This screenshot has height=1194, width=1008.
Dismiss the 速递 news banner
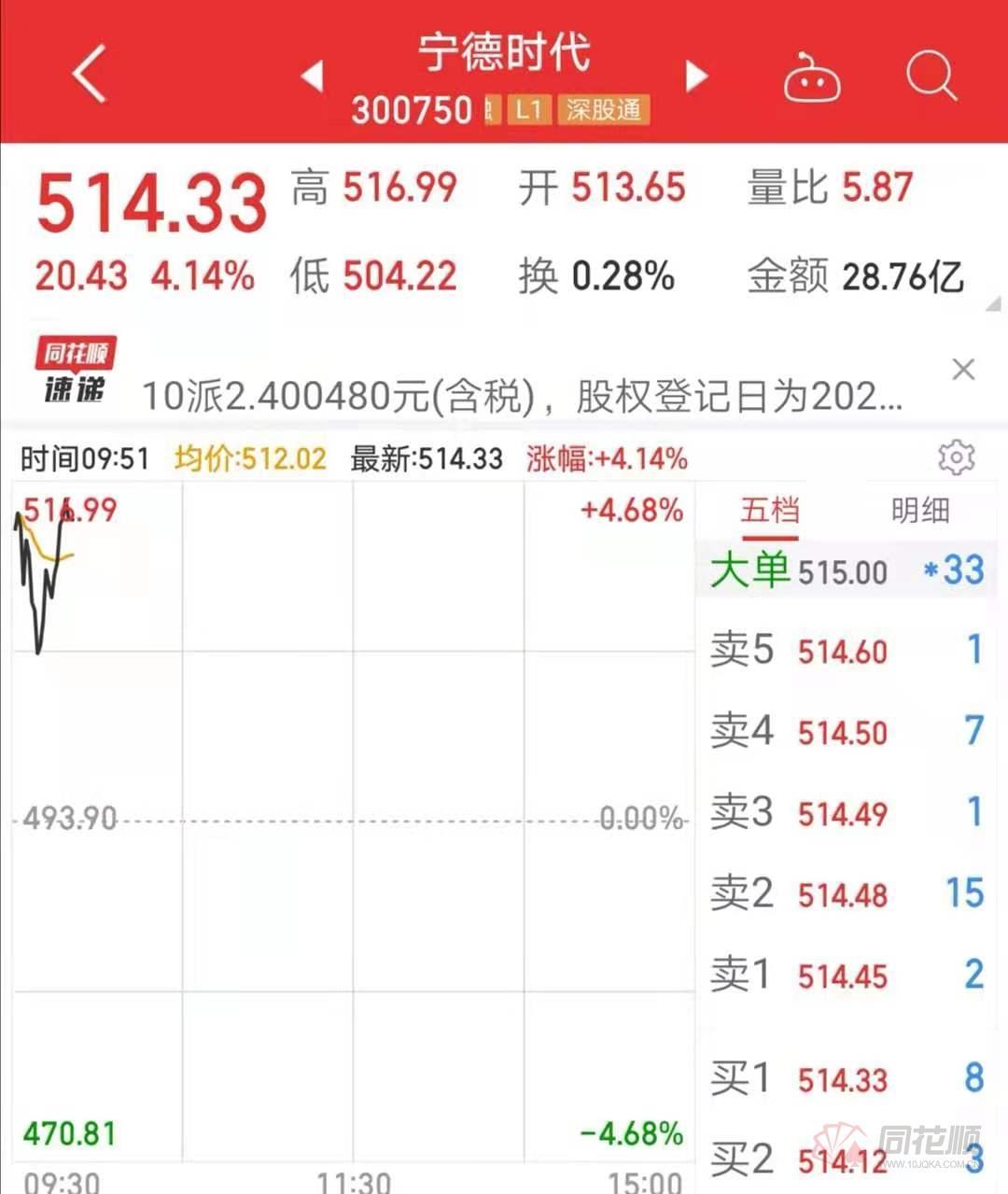point(963,370)
